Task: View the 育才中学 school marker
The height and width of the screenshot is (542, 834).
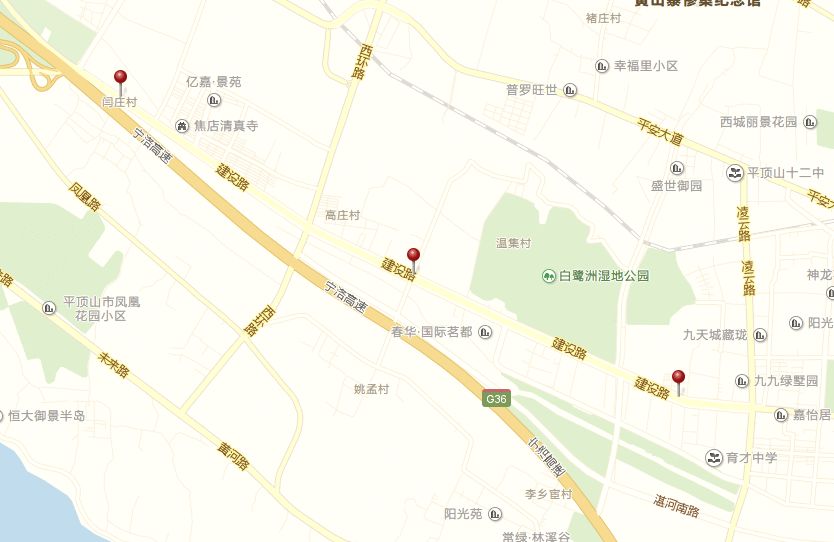Action: point(713,458)
